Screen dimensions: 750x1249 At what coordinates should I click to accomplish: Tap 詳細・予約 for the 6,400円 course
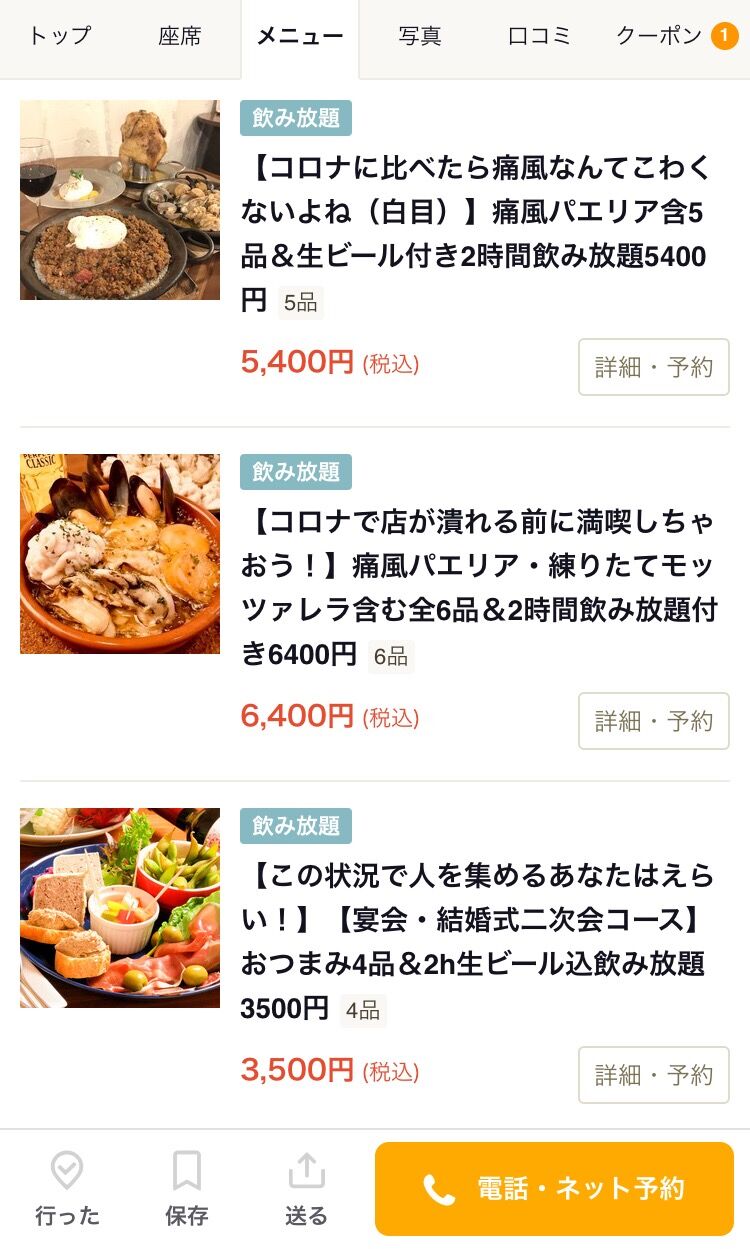pos(654,721)
